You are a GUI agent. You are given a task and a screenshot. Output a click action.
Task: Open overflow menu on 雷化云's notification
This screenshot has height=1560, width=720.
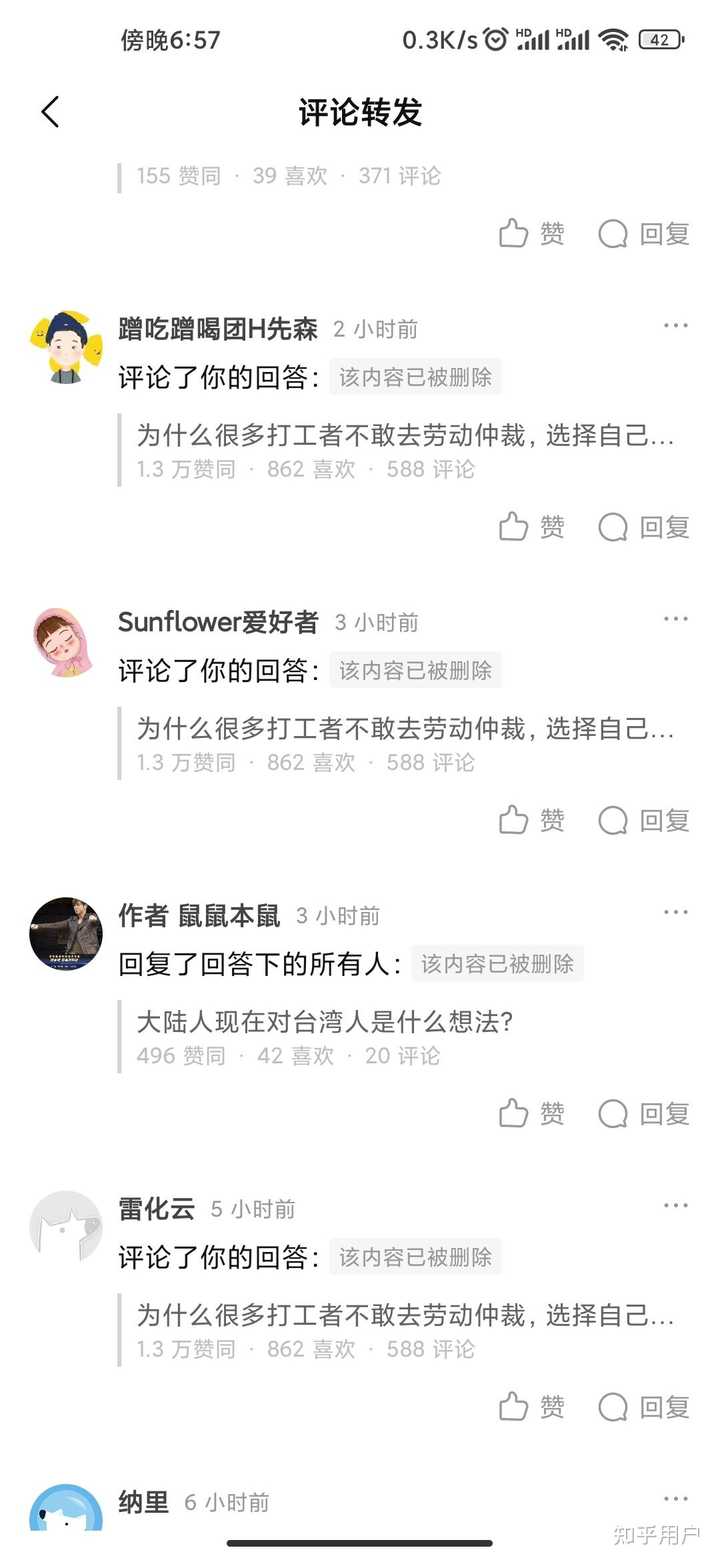tap(676, 1205)
